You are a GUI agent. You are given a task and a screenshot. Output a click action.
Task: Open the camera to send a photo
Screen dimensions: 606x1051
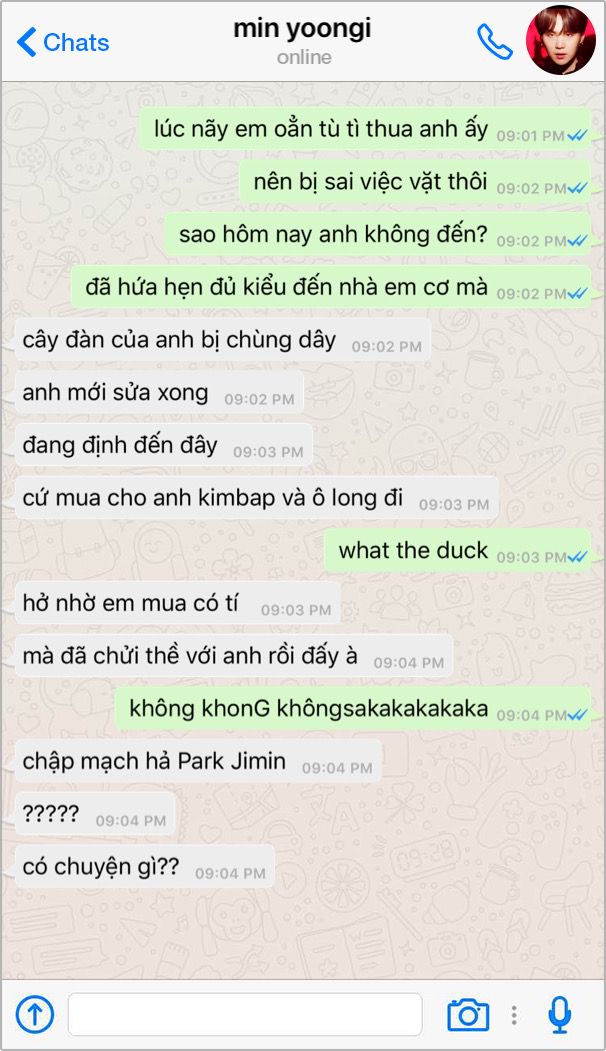467,1015
